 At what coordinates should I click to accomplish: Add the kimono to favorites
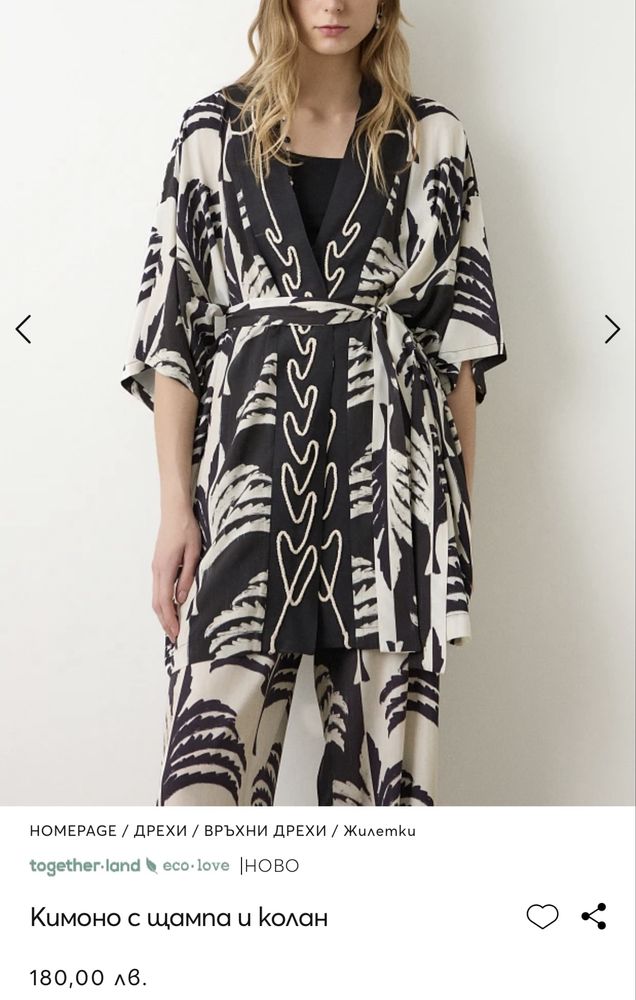coord(542,916)
